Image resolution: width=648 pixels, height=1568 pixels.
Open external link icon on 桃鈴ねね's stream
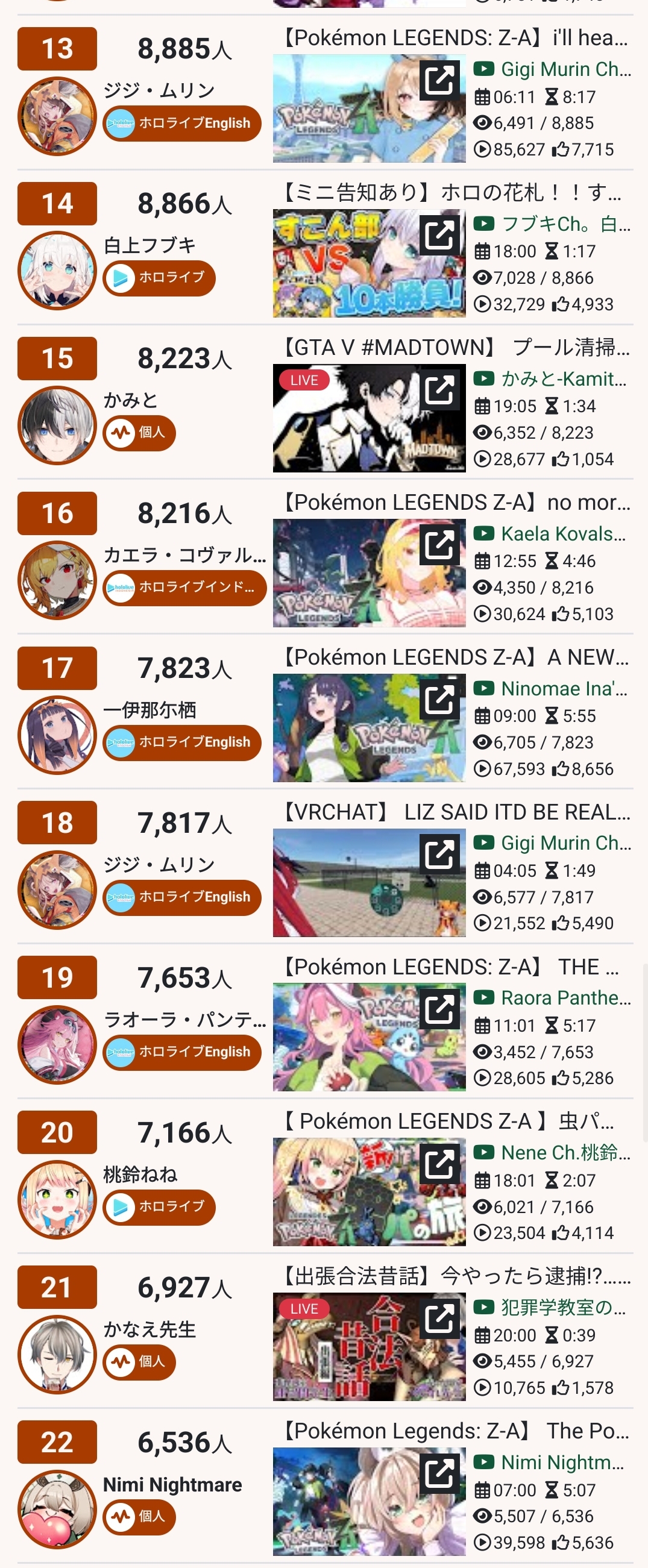pos(439,1162)
